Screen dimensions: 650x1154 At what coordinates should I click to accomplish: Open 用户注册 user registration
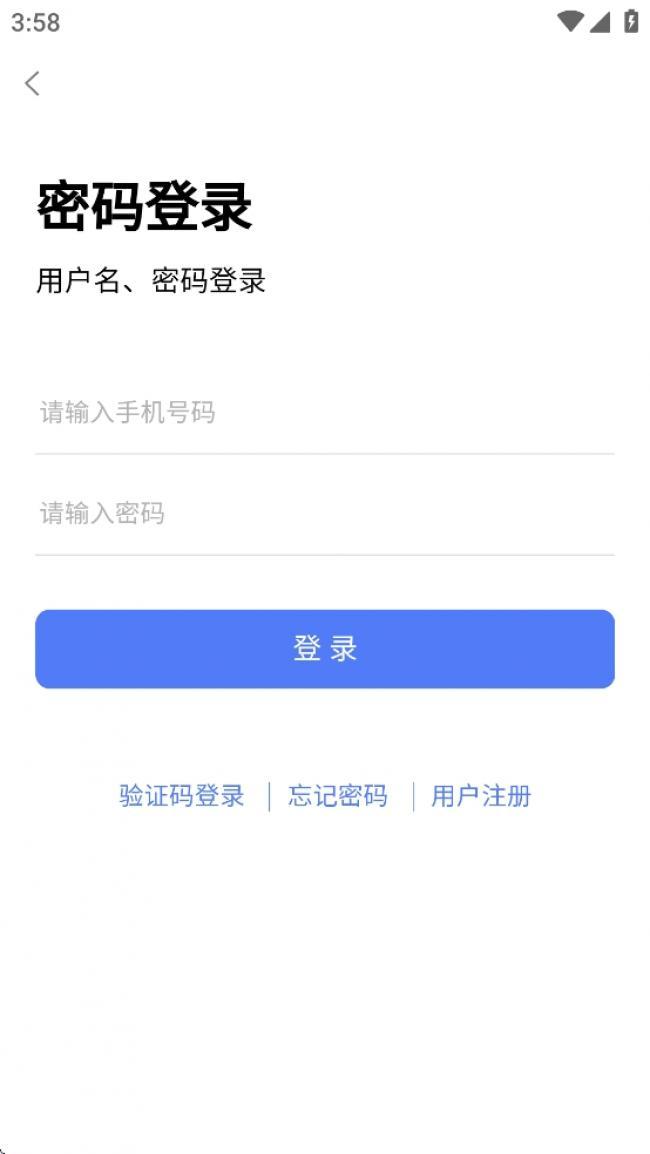(x=481, y=796)
